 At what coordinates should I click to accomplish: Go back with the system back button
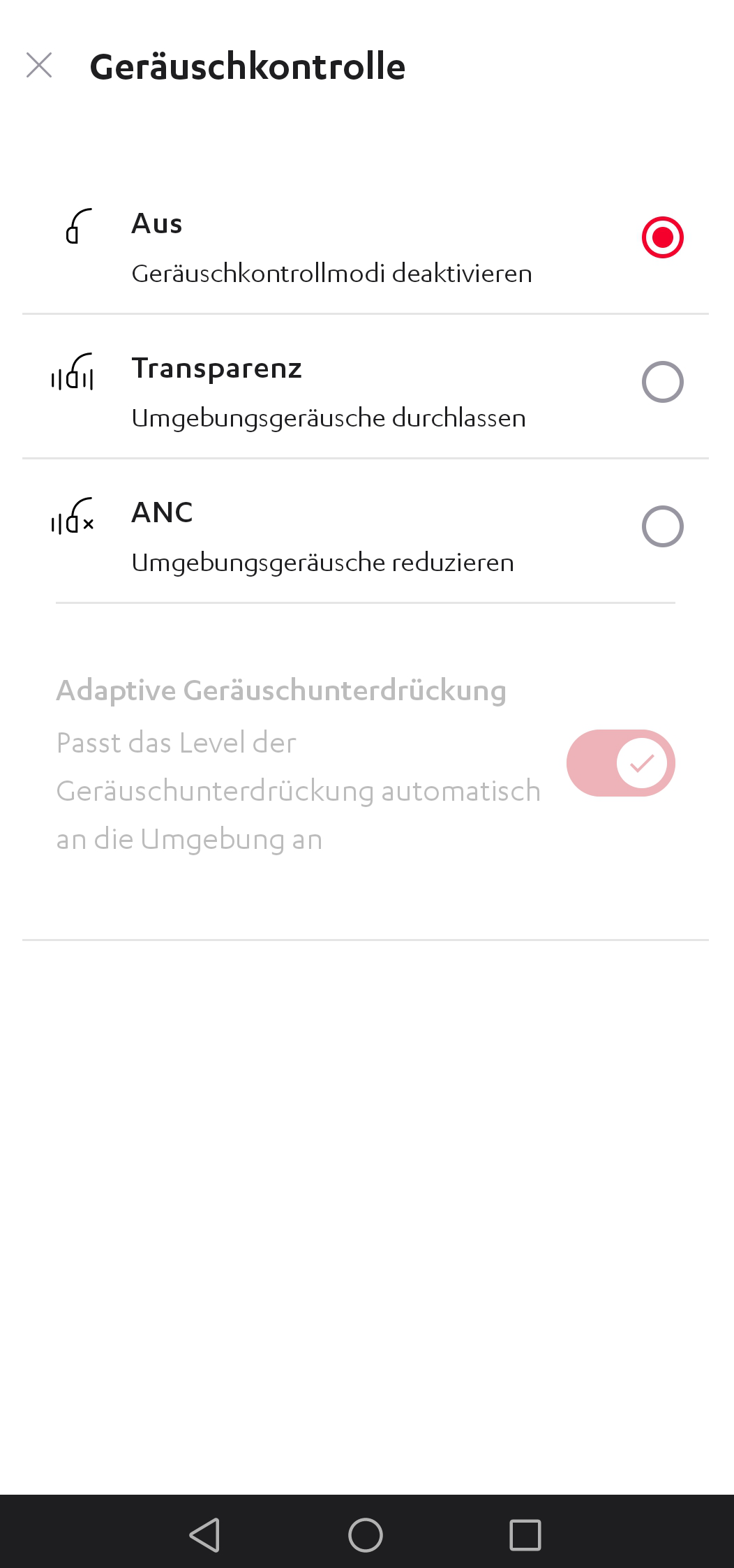205,1534
